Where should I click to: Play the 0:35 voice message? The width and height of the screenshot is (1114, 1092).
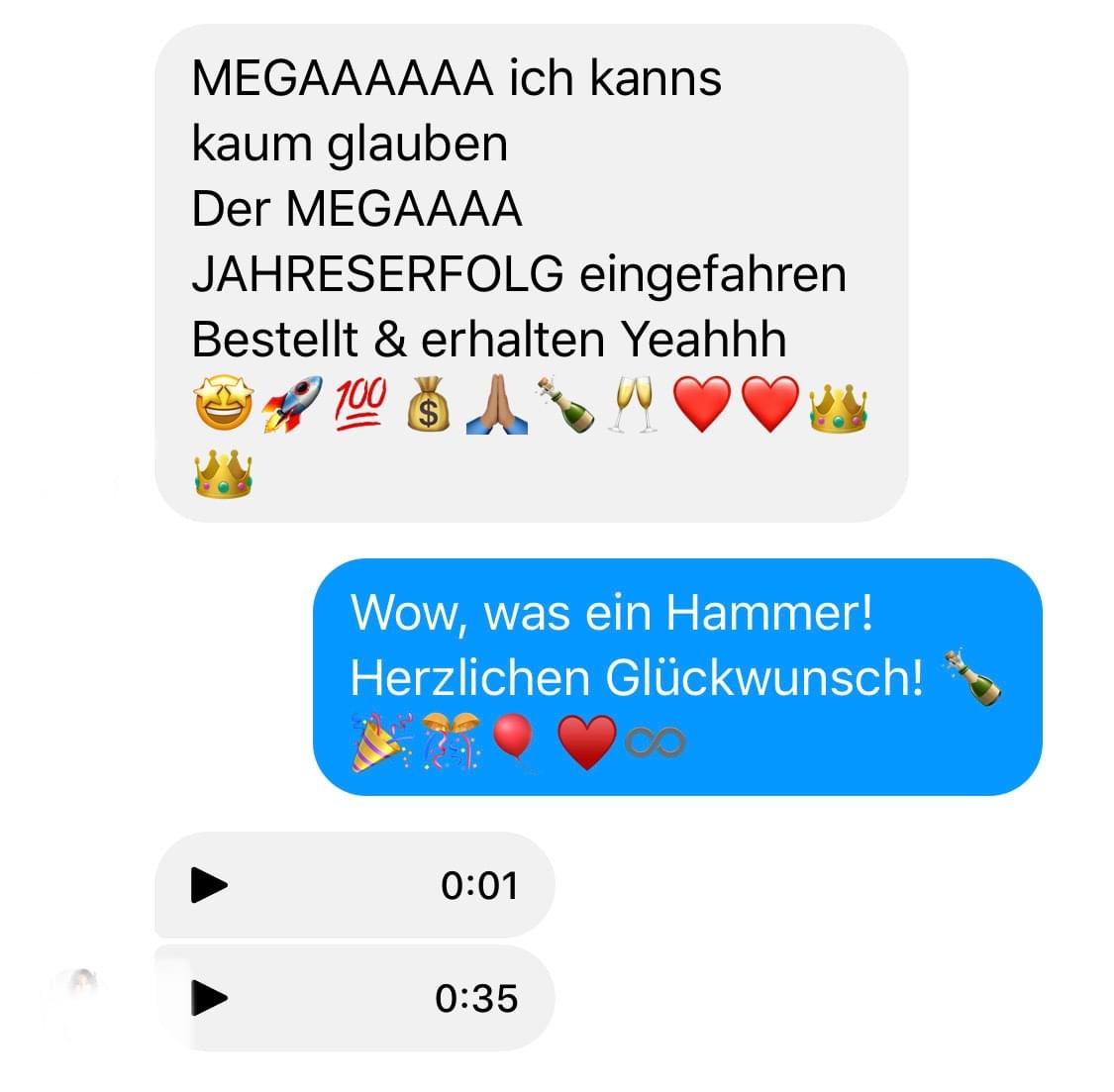209,997
